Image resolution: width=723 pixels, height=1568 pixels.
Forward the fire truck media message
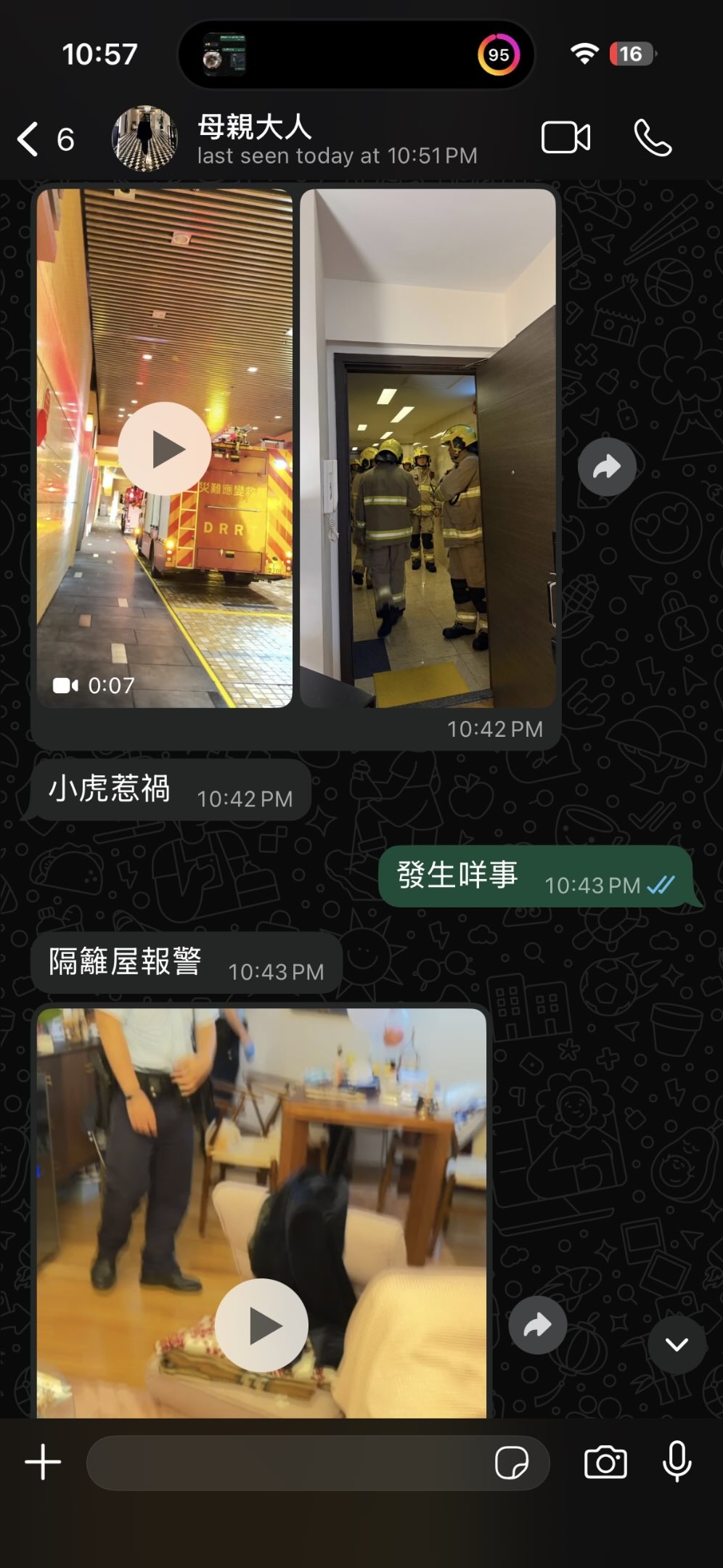(607, 467)
